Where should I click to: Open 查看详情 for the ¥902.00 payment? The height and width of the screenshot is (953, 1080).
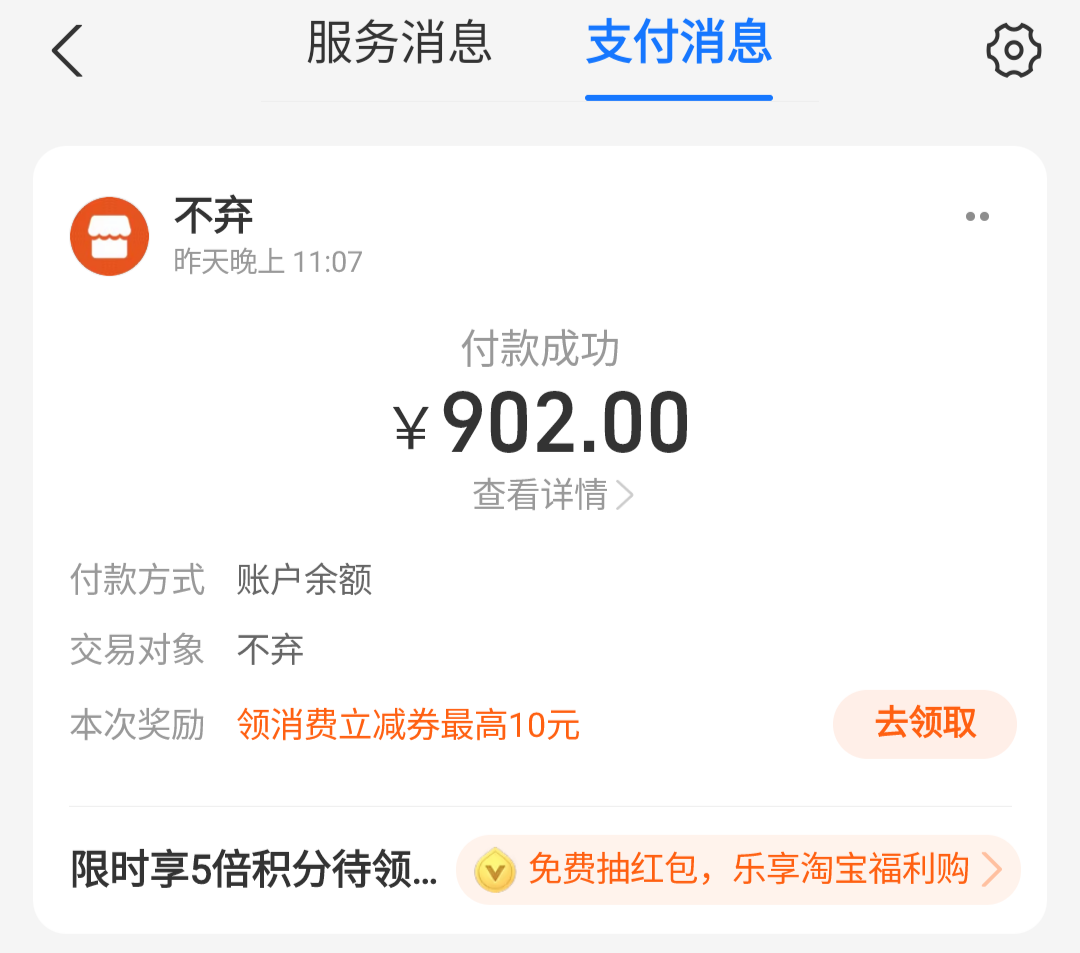click(552, 495)
